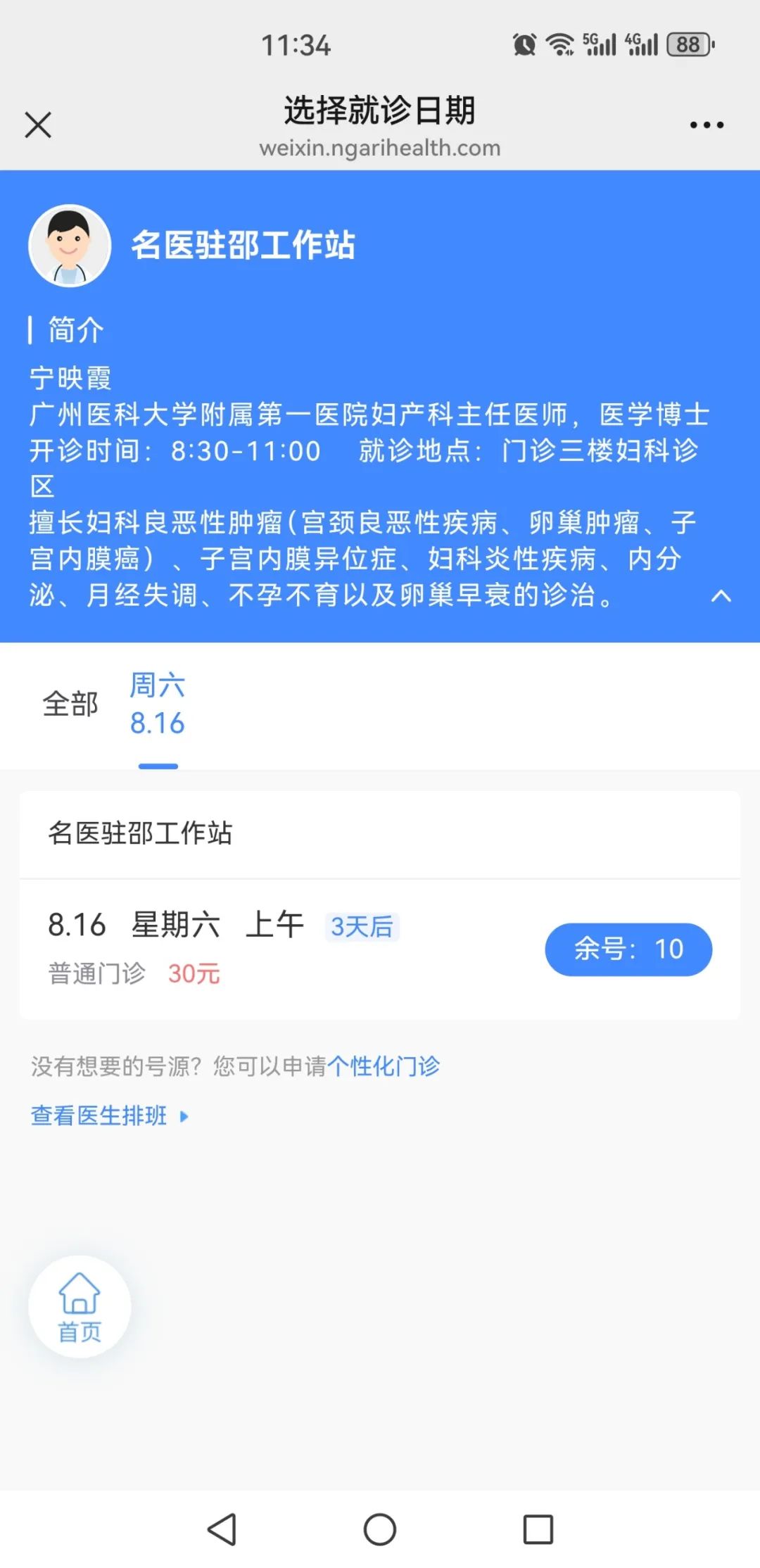Close the appointment date page
Image resolution: width=760 pixels, height=1568 pixels.
coord(38,125)
